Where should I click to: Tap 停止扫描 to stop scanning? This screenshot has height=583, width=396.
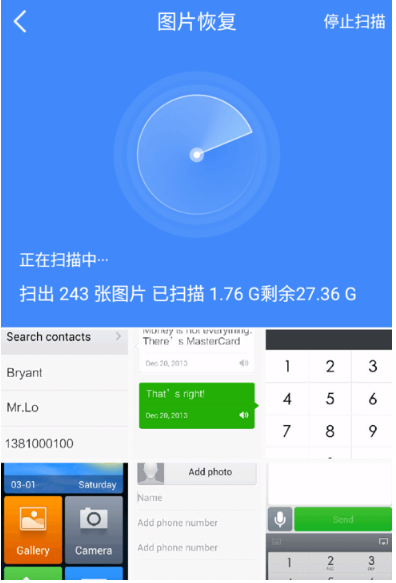click(x=354, y=21)
